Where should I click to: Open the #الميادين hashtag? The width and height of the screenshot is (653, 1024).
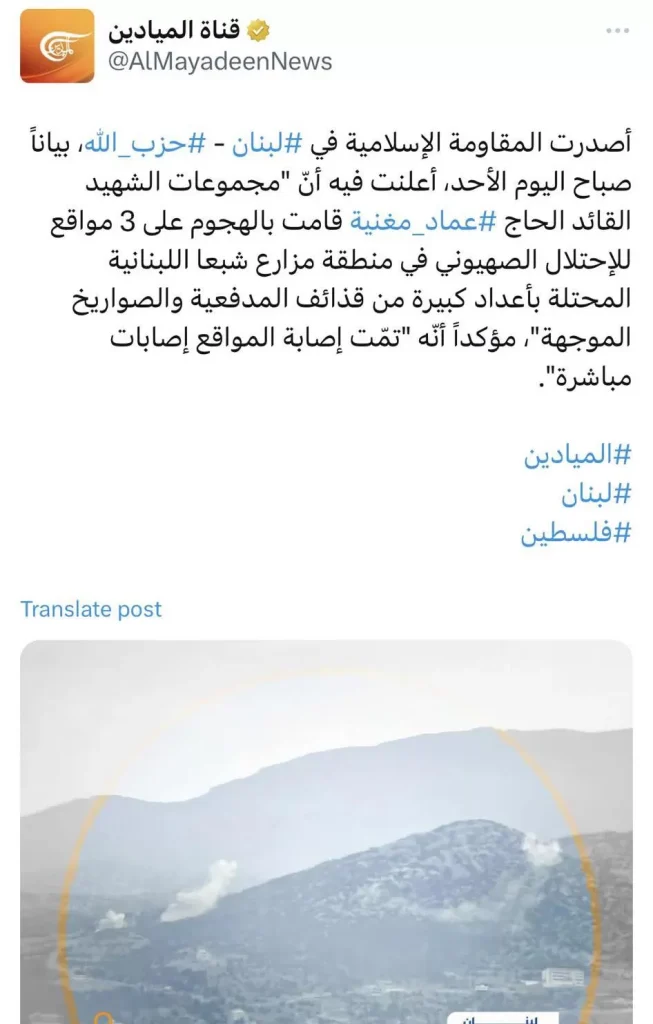pyautogui.click(x=577, y=455)
